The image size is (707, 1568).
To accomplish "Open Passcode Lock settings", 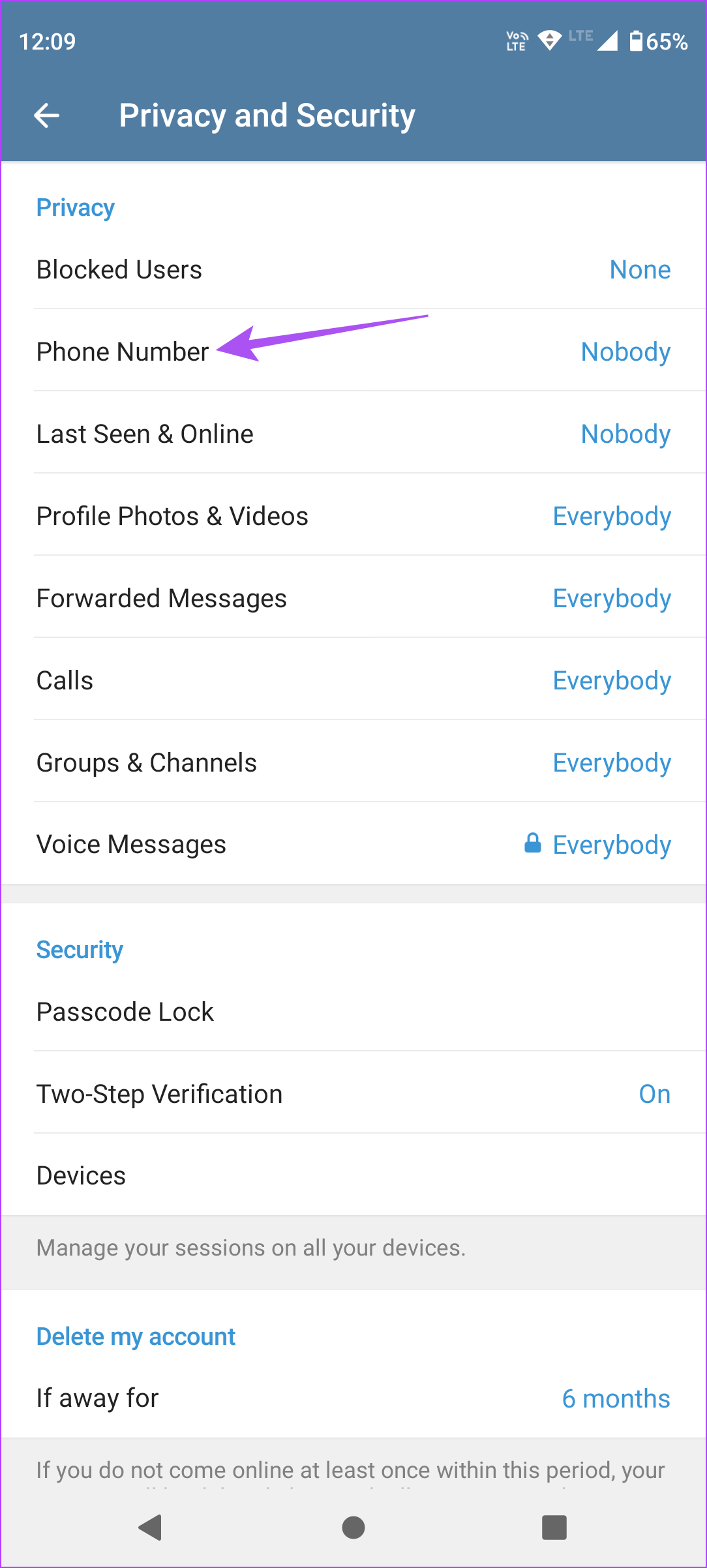I will click(x=353, y=1011).
